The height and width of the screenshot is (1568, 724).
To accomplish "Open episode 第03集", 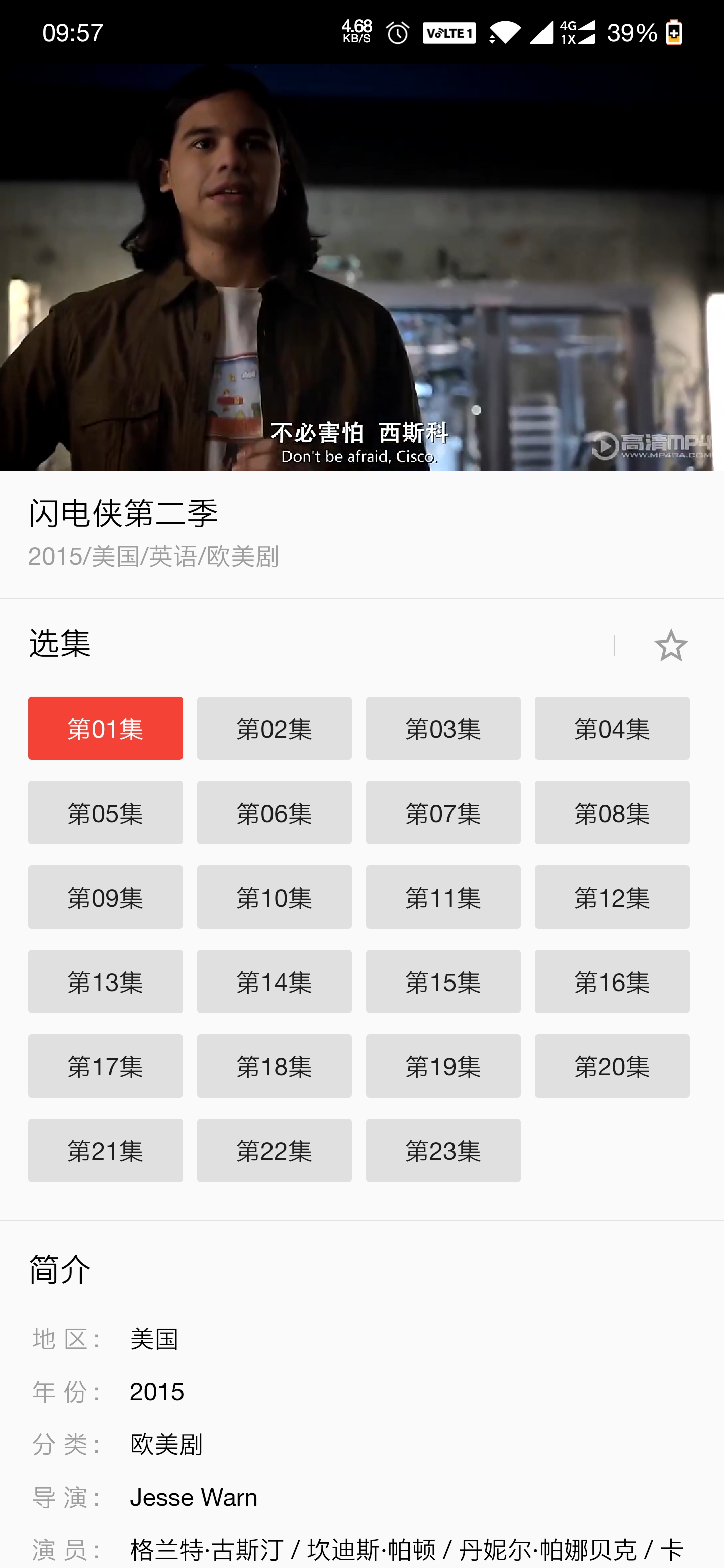I will tap(442, 728).
